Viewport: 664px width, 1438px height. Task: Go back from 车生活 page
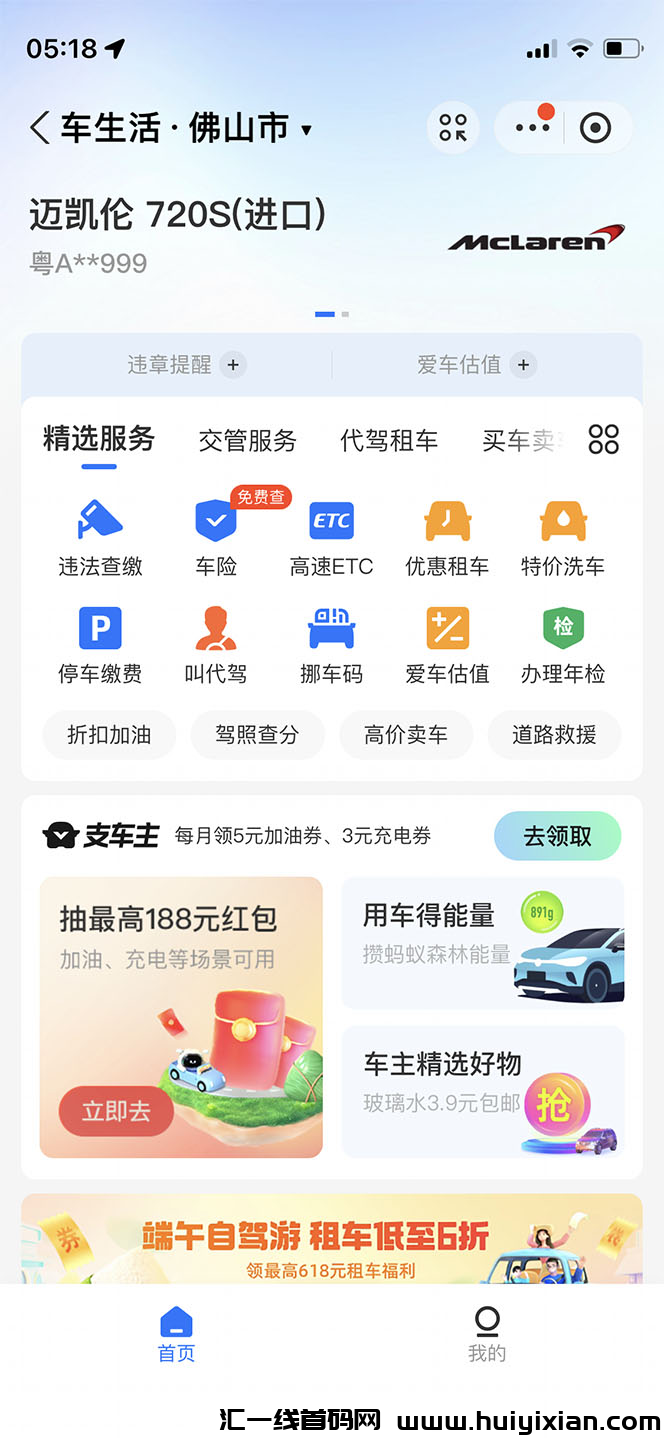coord(40,128)
